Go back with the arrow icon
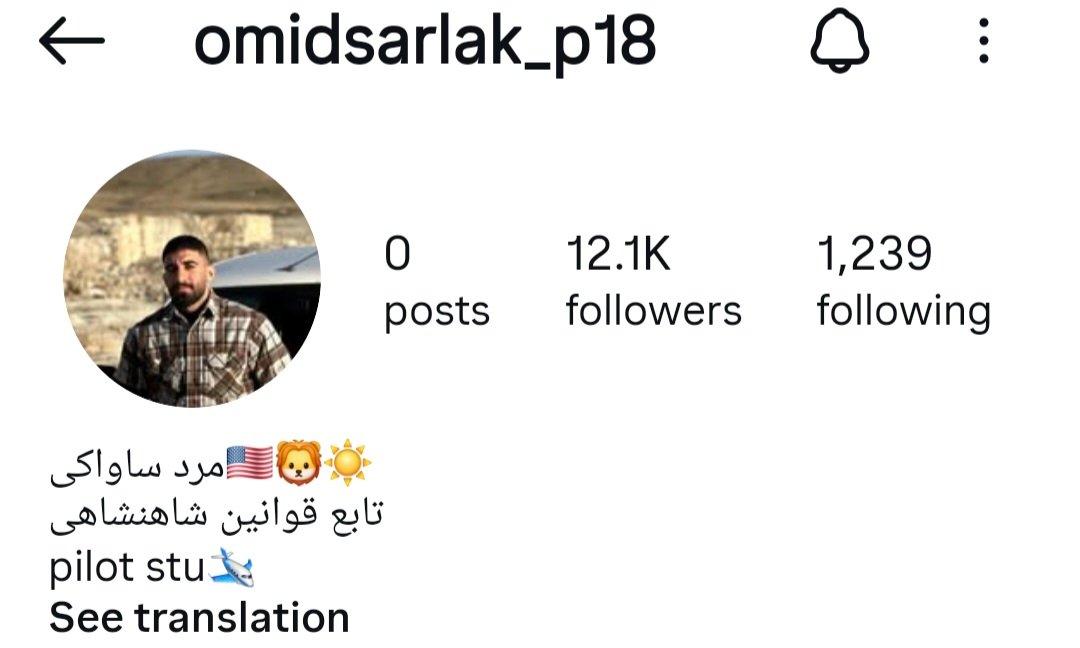 [72, 41]
